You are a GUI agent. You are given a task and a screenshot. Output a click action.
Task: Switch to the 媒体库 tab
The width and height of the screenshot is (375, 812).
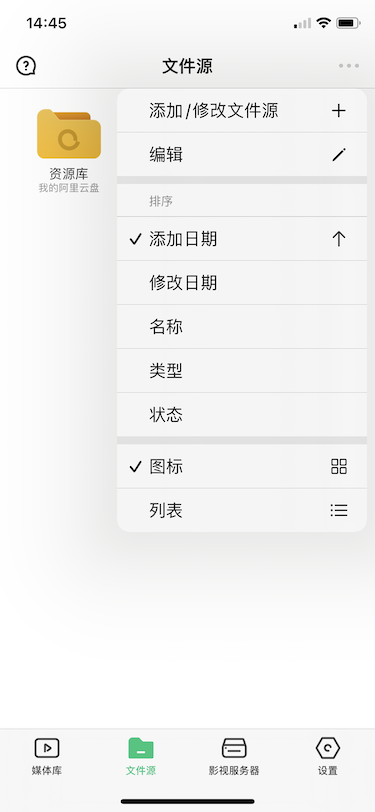47,757
